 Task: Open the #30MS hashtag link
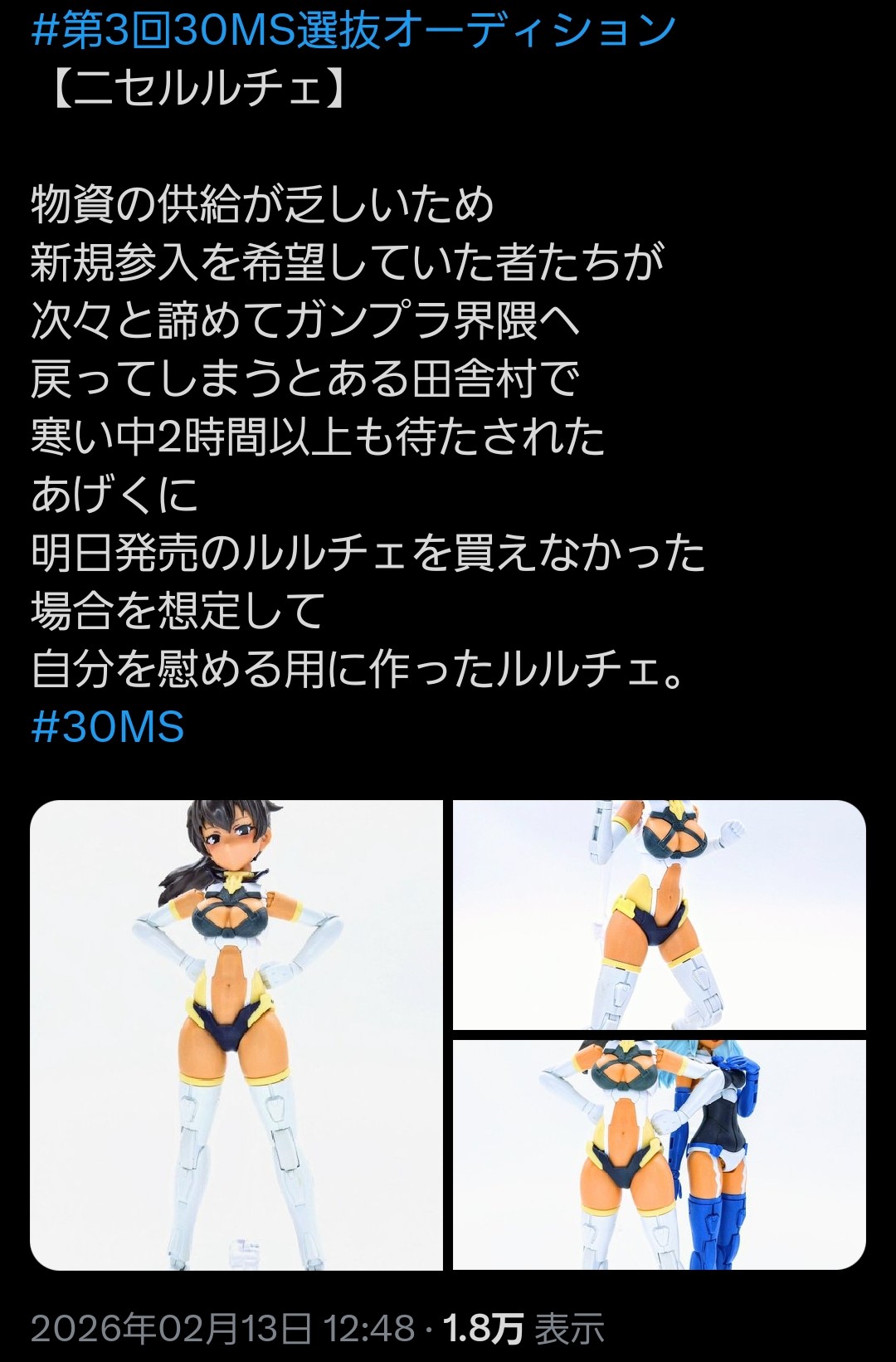coord(108,727)
